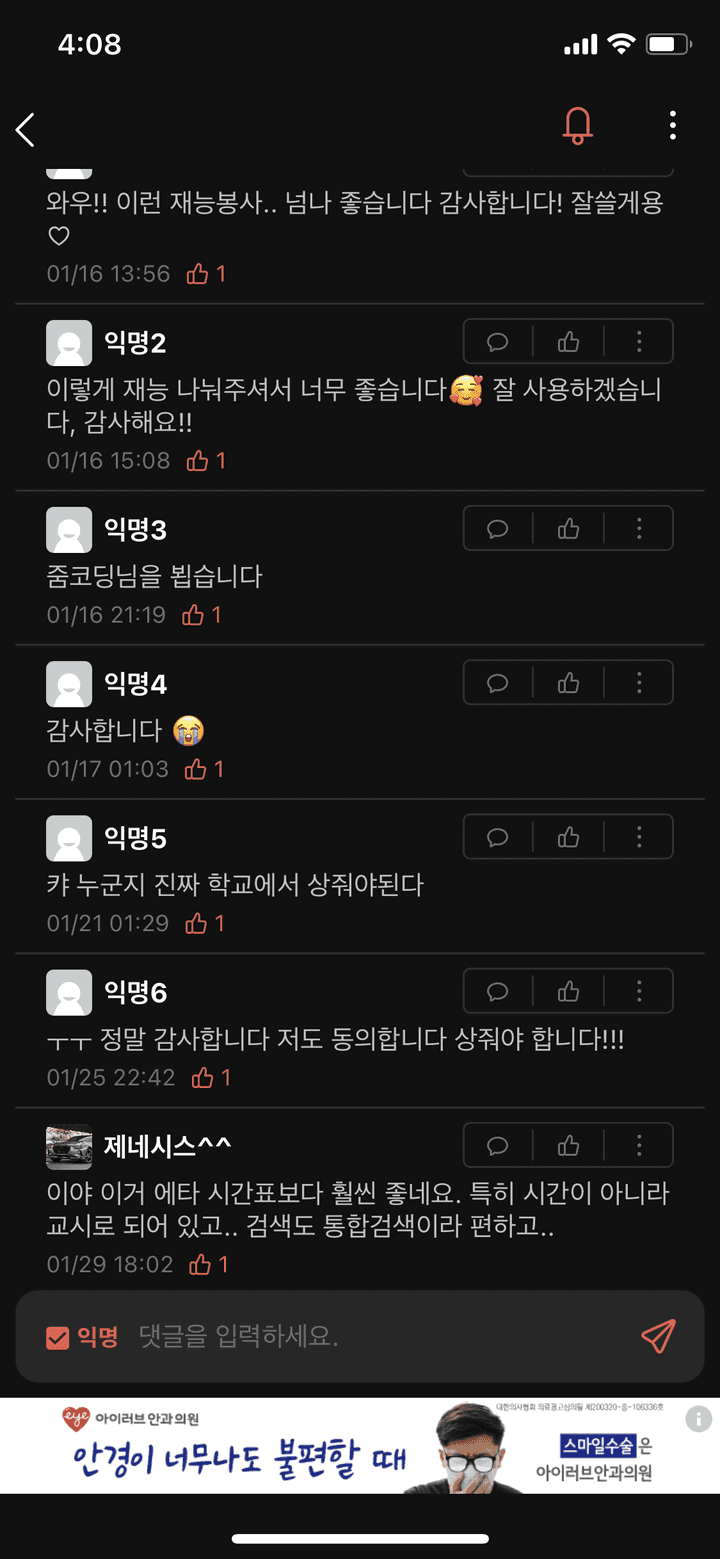Open the top-right overflow menu
The height and width of the screenshot is (1559, 720).
(672, 126)
